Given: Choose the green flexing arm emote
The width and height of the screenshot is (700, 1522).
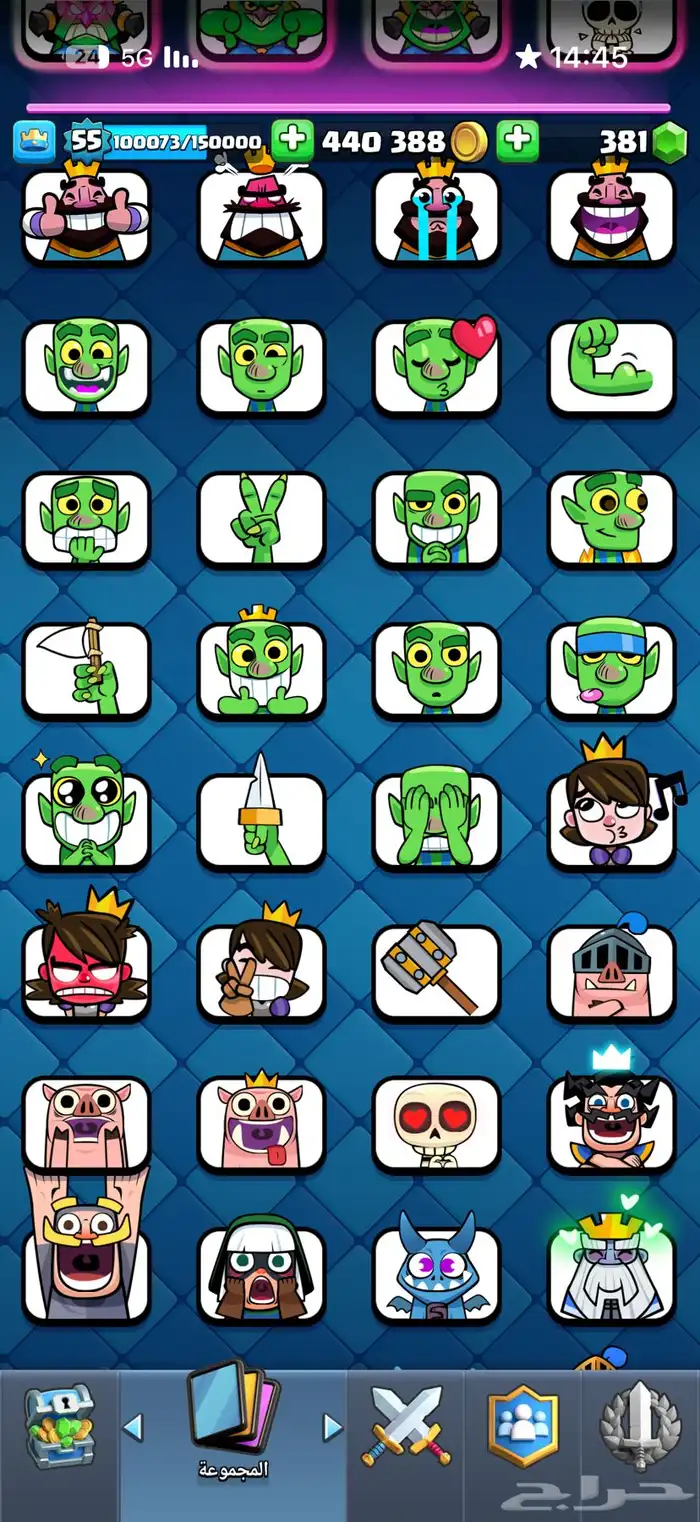Looking at the screenshot, I should 611,367.
